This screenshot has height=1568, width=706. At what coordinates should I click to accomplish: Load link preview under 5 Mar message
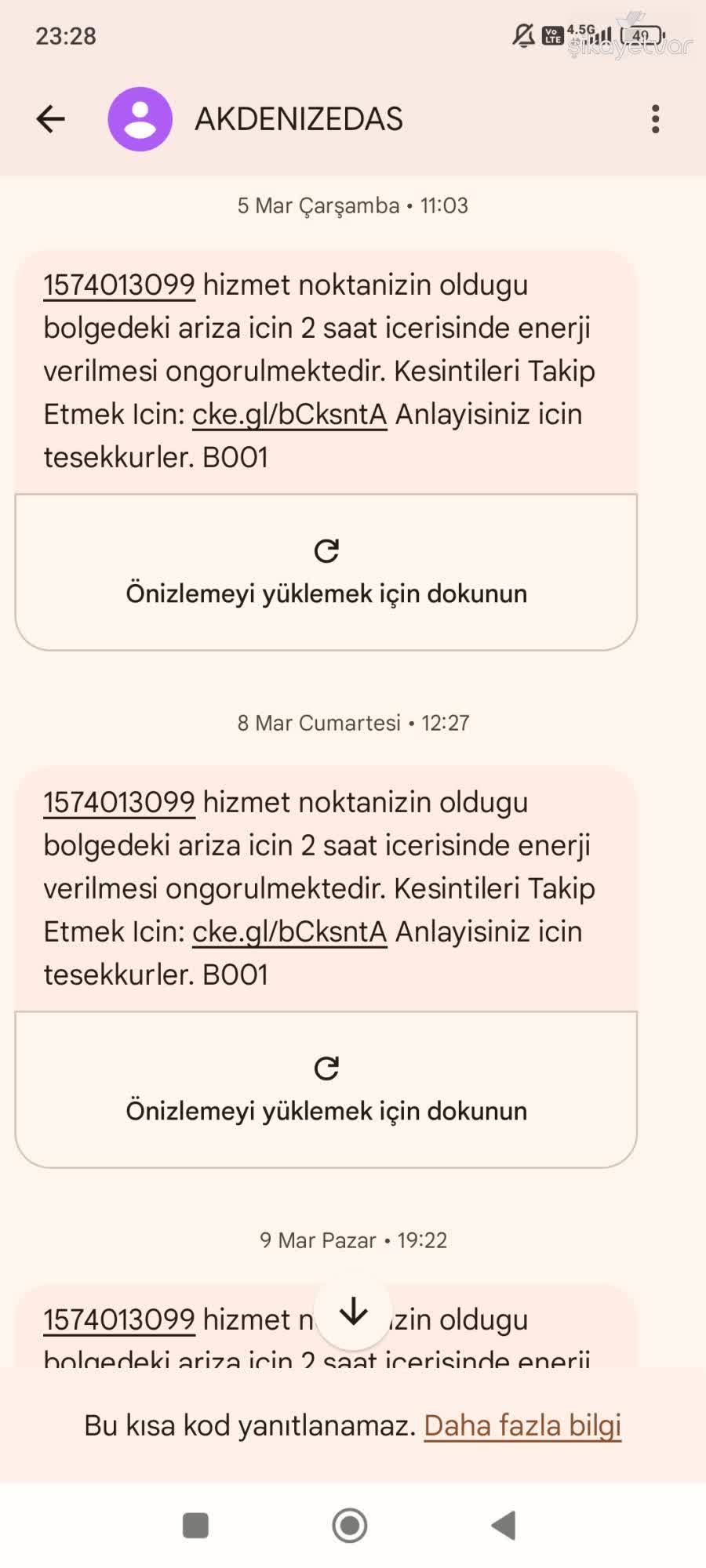click(x=326, y=572)
